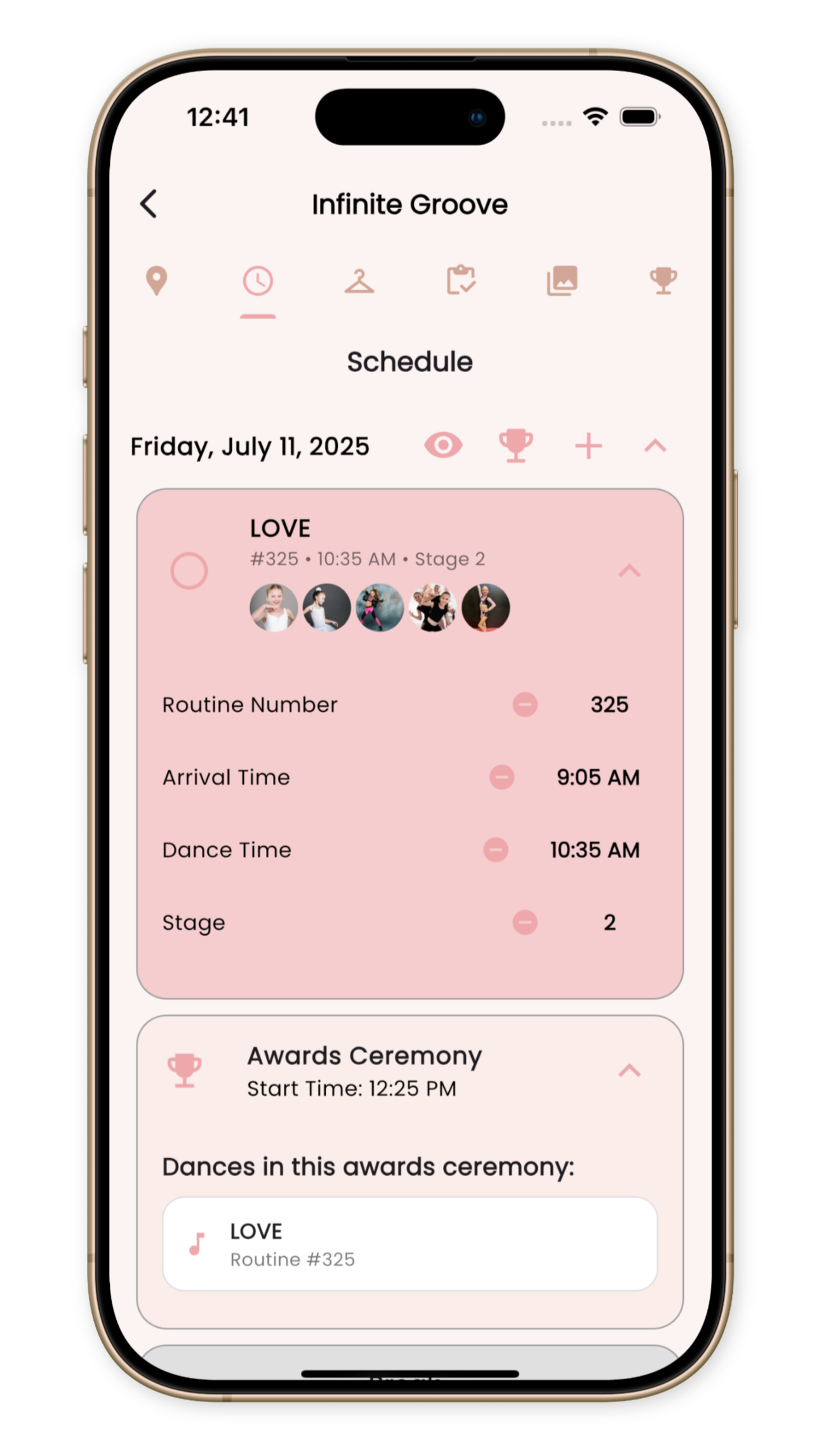Toggle visibility eye for Friday, July 11
819x1456 pixels.
(x=443, y=446)
